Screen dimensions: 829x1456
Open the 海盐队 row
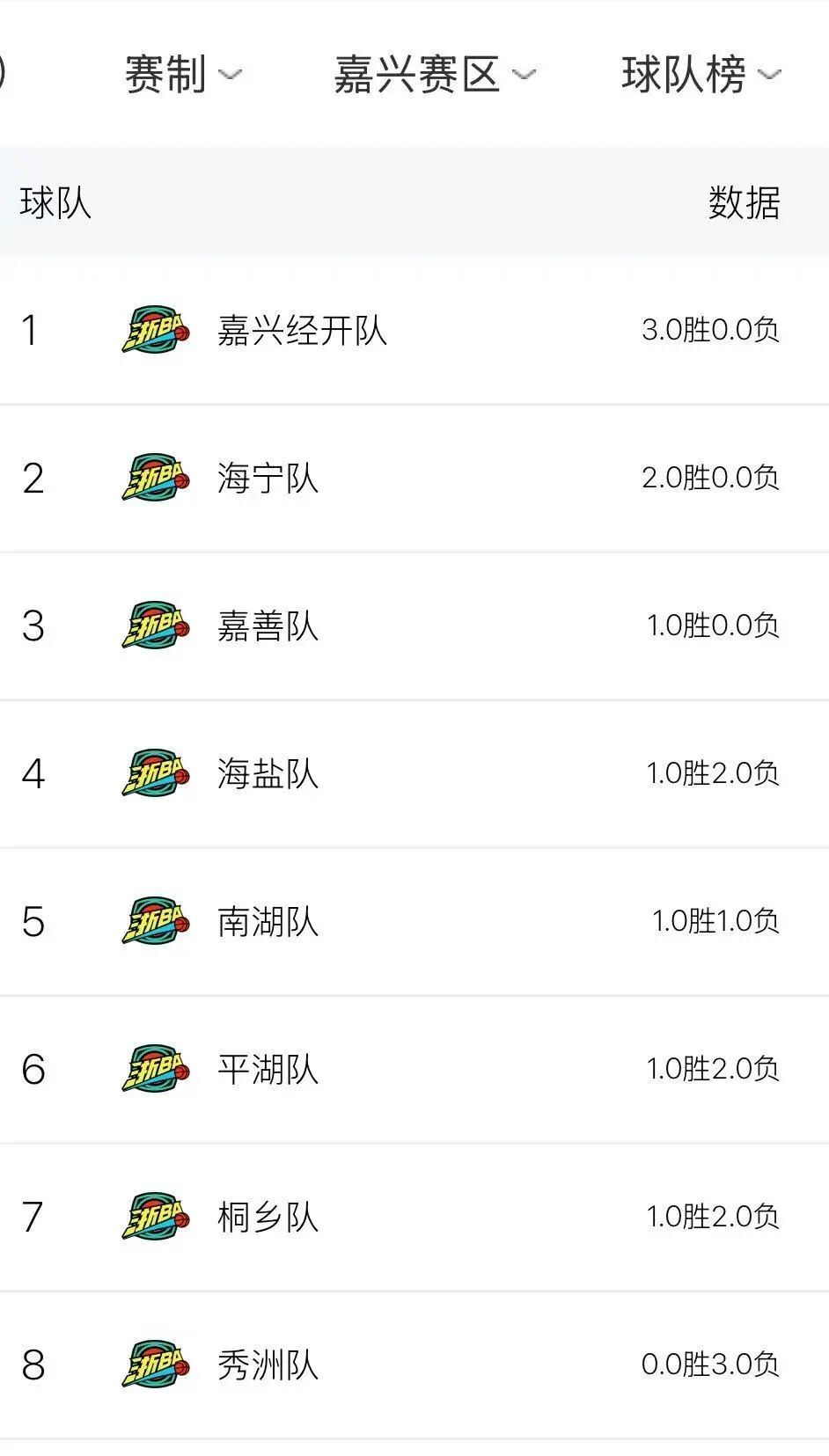(x=414, y=774)
